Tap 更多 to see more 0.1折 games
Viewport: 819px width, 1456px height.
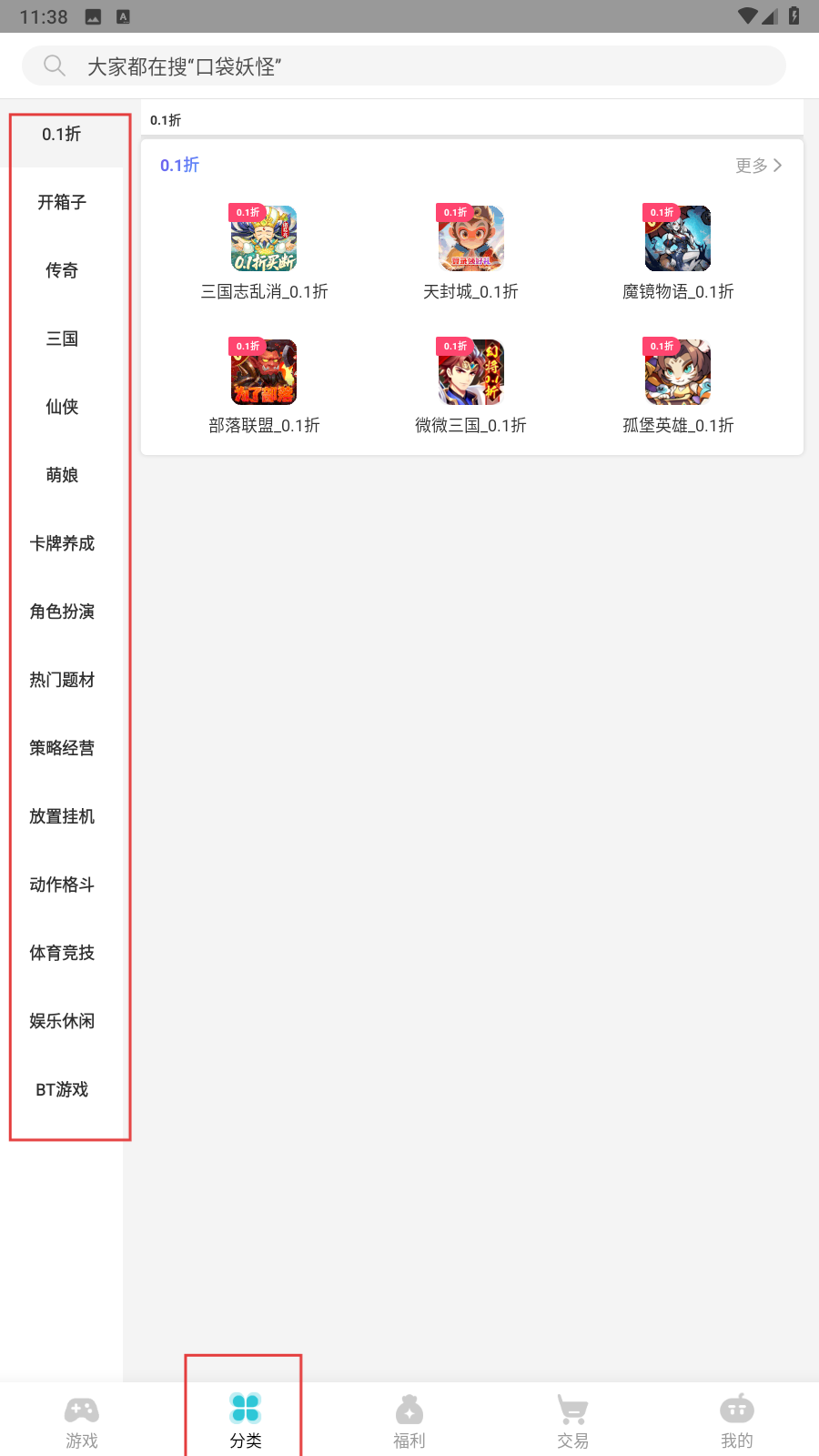(x=759, y=166)
